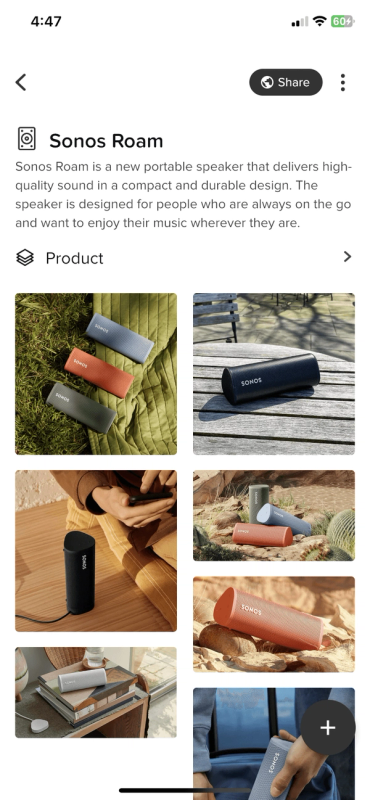Open photo of black speaker on wooden table
The height and width of the screenshot is (800, 370).
(274, 374)
